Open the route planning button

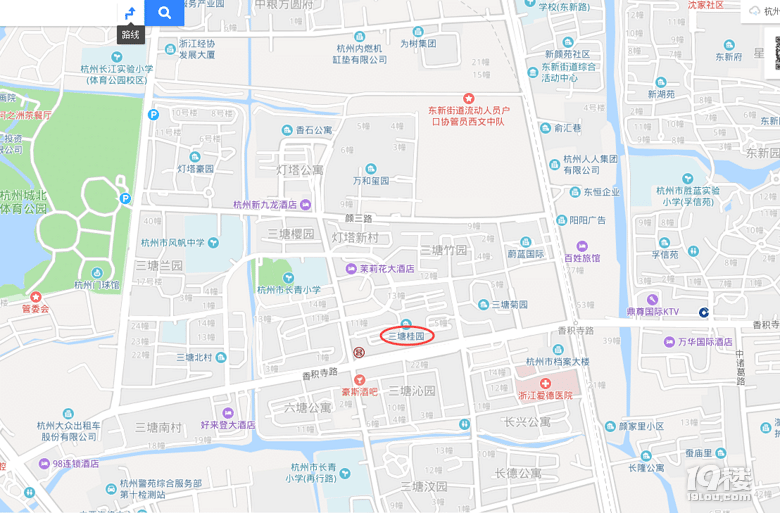(130, 12)
